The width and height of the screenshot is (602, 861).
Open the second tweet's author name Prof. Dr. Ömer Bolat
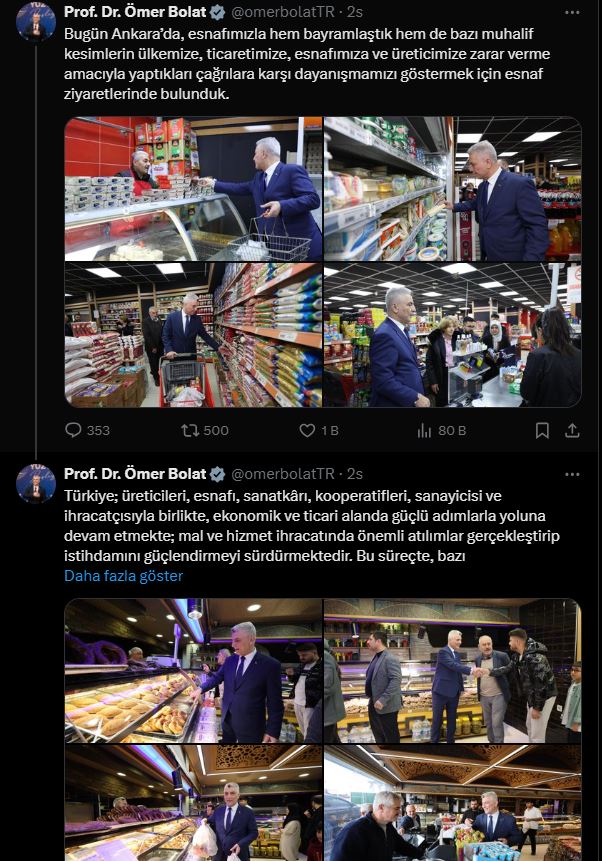[134, 473]
